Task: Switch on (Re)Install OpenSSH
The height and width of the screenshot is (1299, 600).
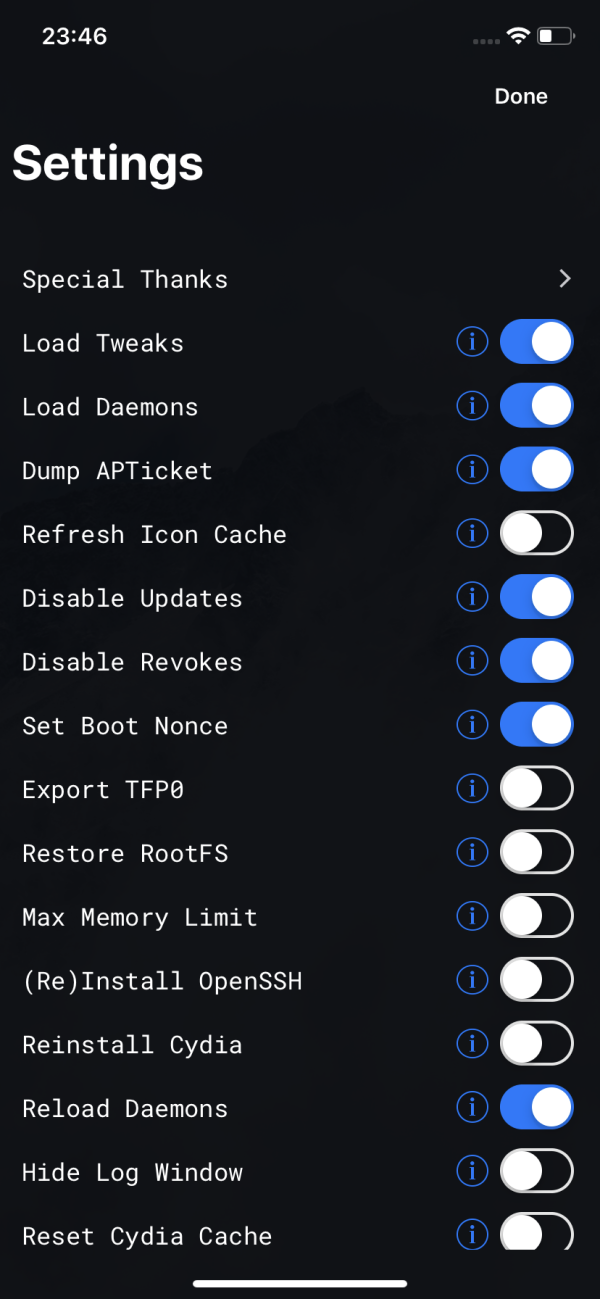Action: point(536,980)
